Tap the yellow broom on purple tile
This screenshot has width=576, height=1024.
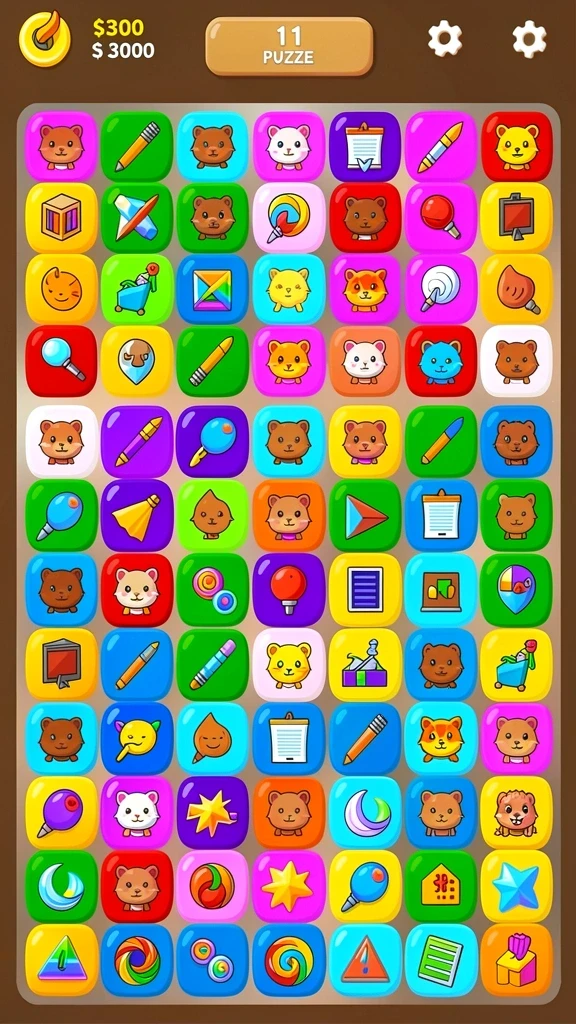tap(136, 515)
